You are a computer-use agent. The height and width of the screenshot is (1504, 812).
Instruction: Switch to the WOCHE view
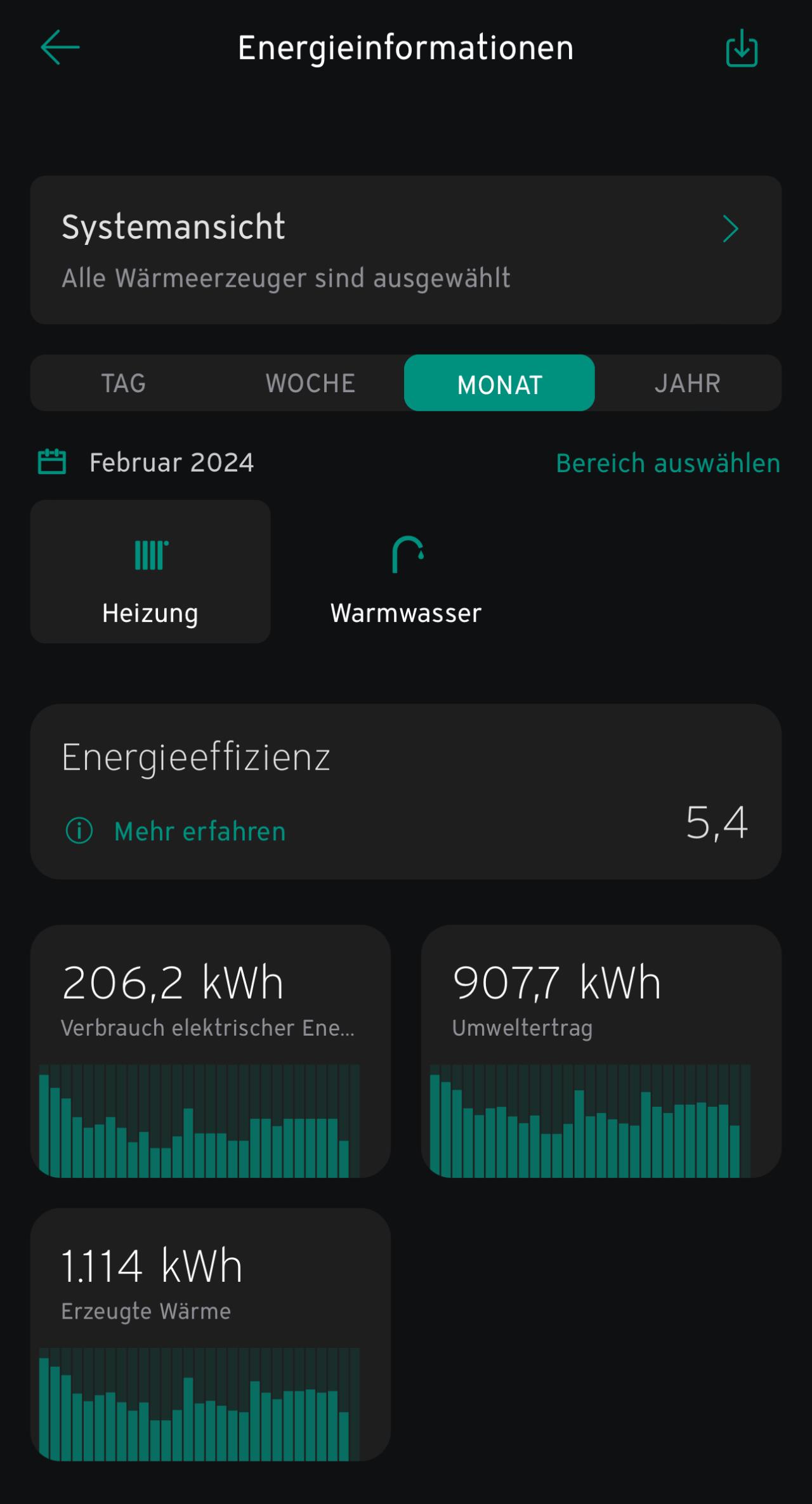click(x=310, y=383)
